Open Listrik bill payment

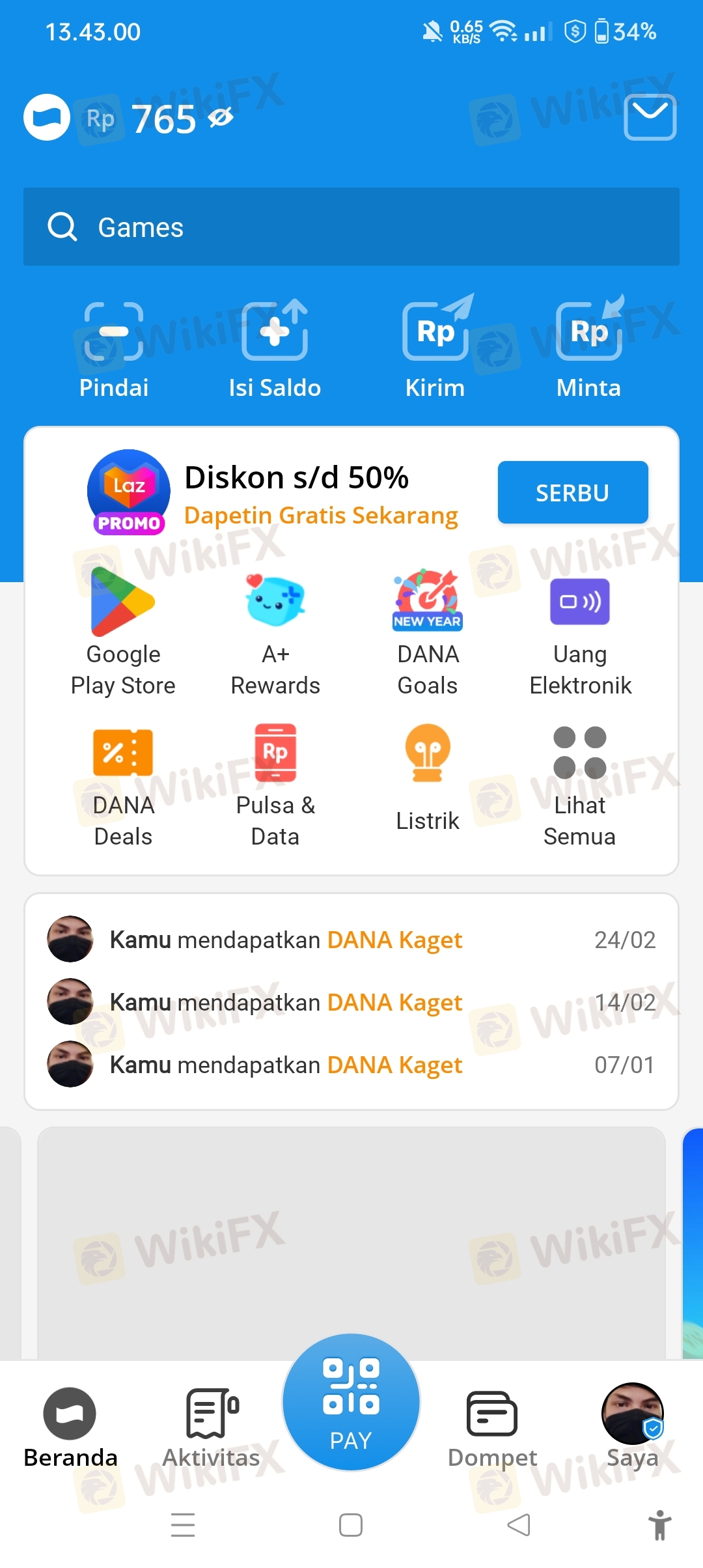(x=428, y=777)
